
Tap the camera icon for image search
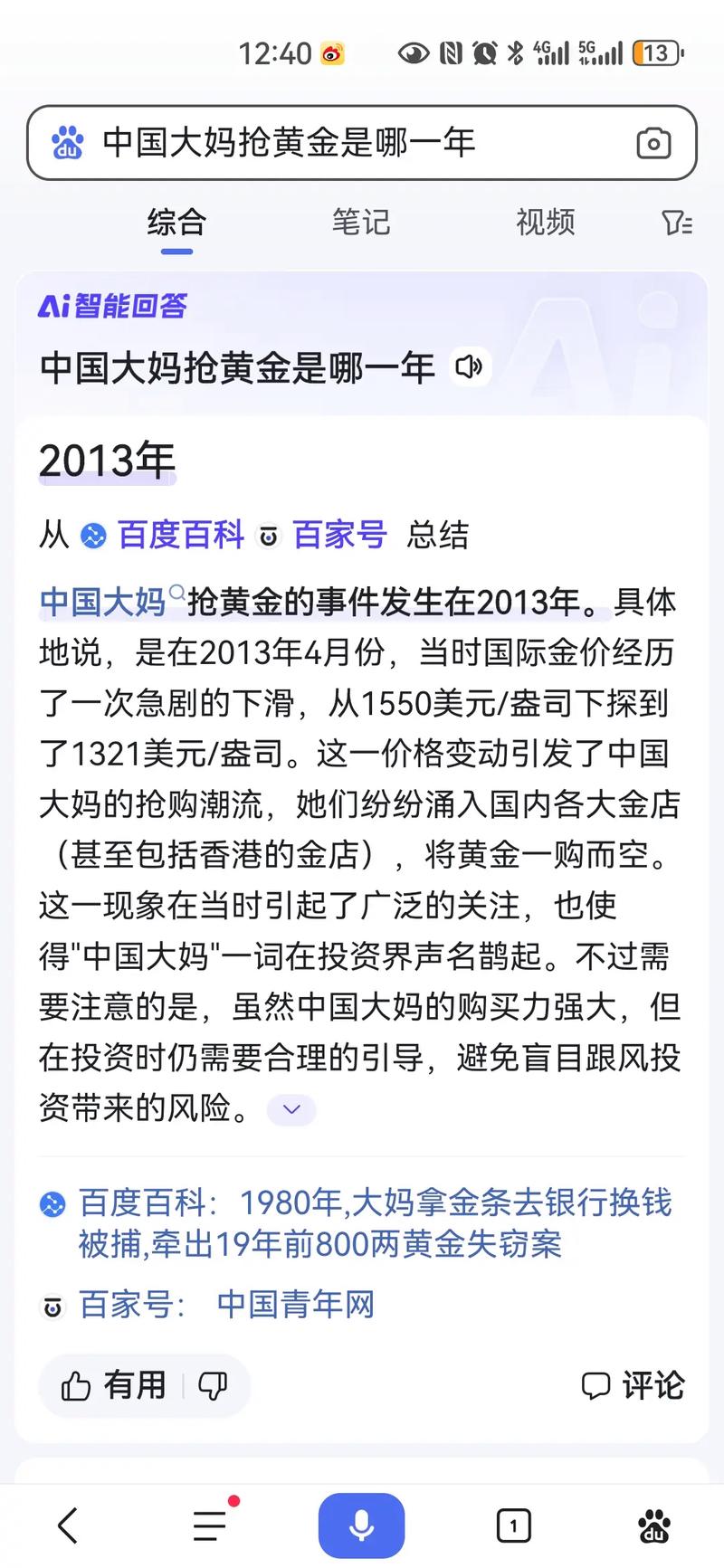click(653, 143)
